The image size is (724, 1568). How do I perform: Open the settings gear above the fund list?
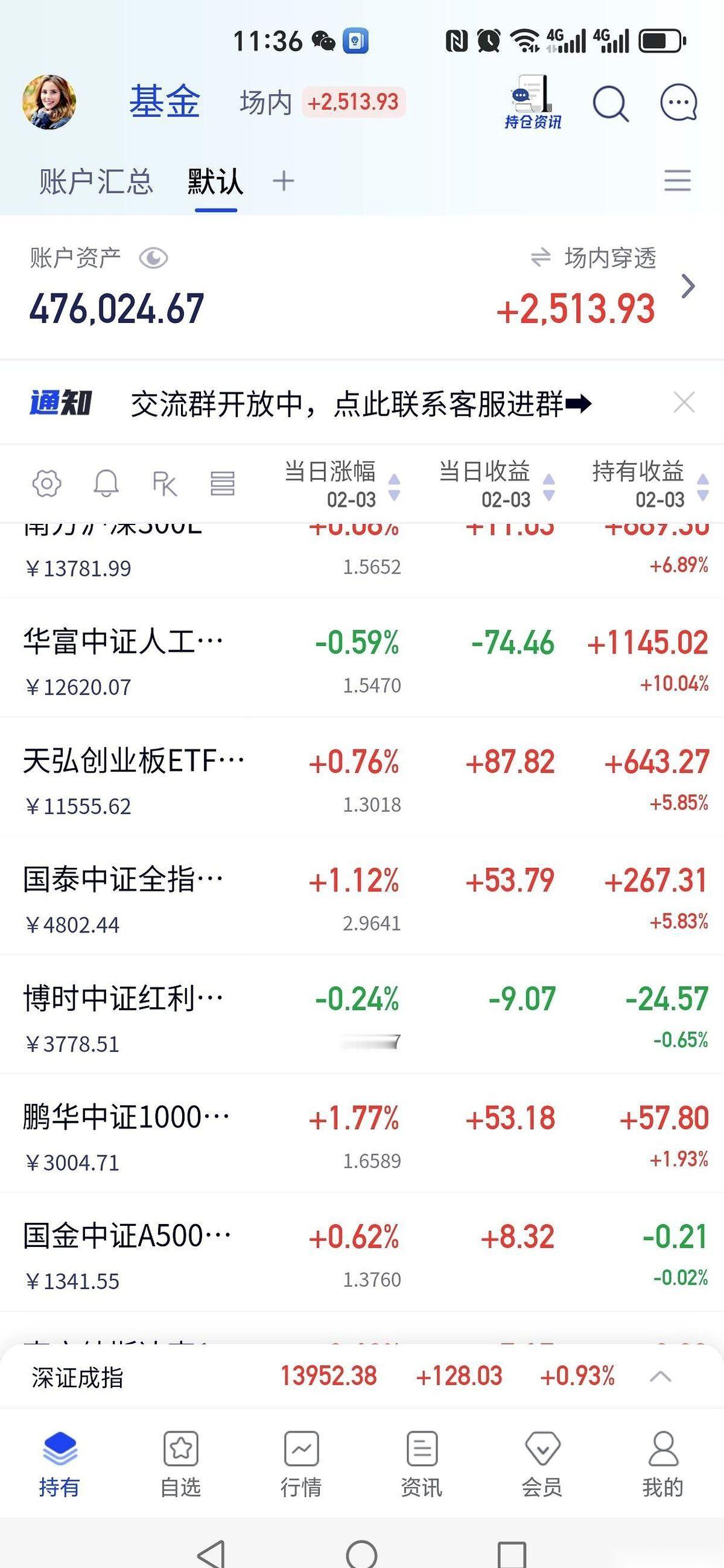(48, 483)
